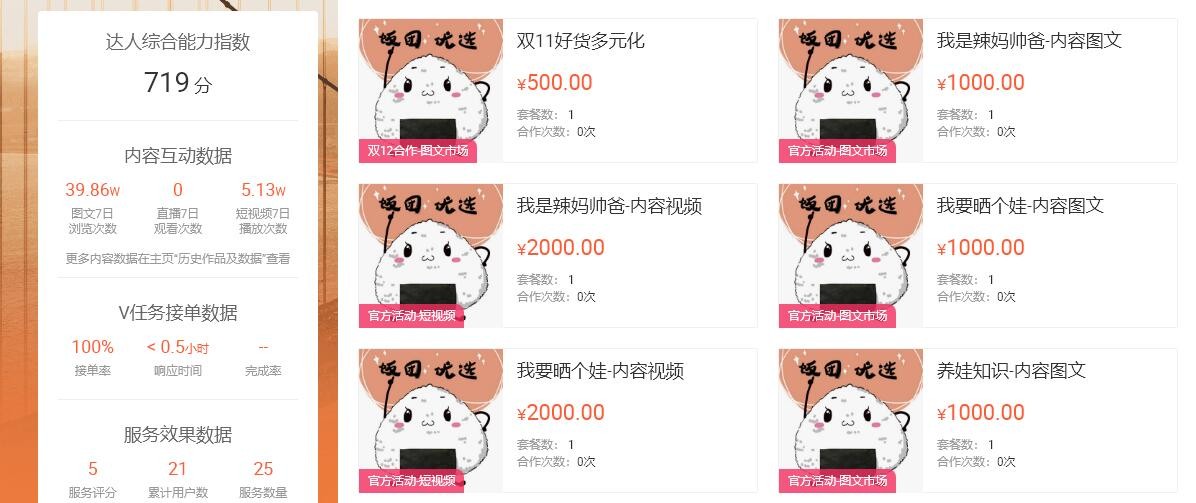1196x503 pixels.
Task: View the 我要晒个娃-内容视频 card
Action: click(x=600, y=372)
